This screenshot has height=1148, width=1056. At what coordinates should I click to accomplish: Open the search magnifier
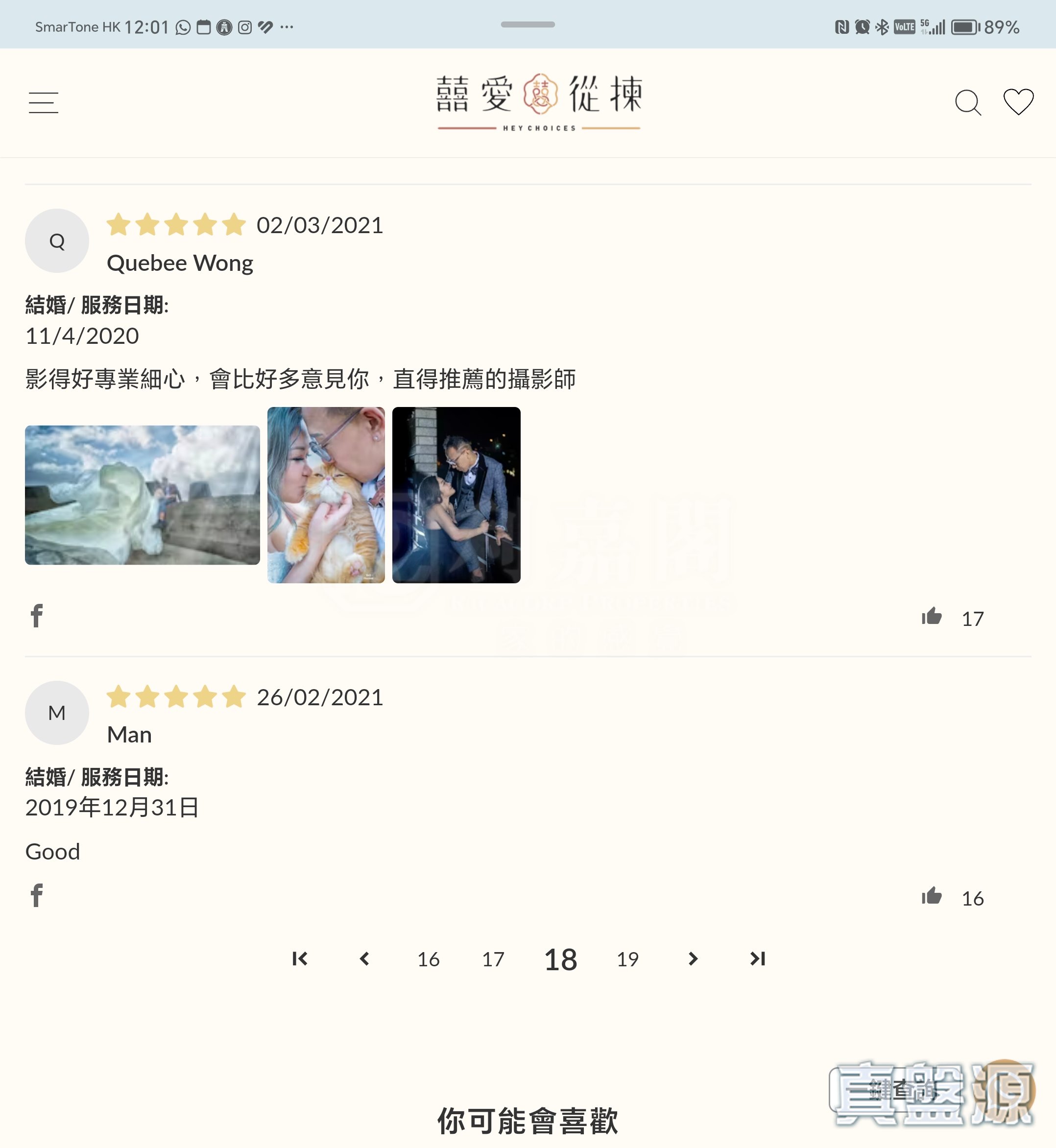967,103
